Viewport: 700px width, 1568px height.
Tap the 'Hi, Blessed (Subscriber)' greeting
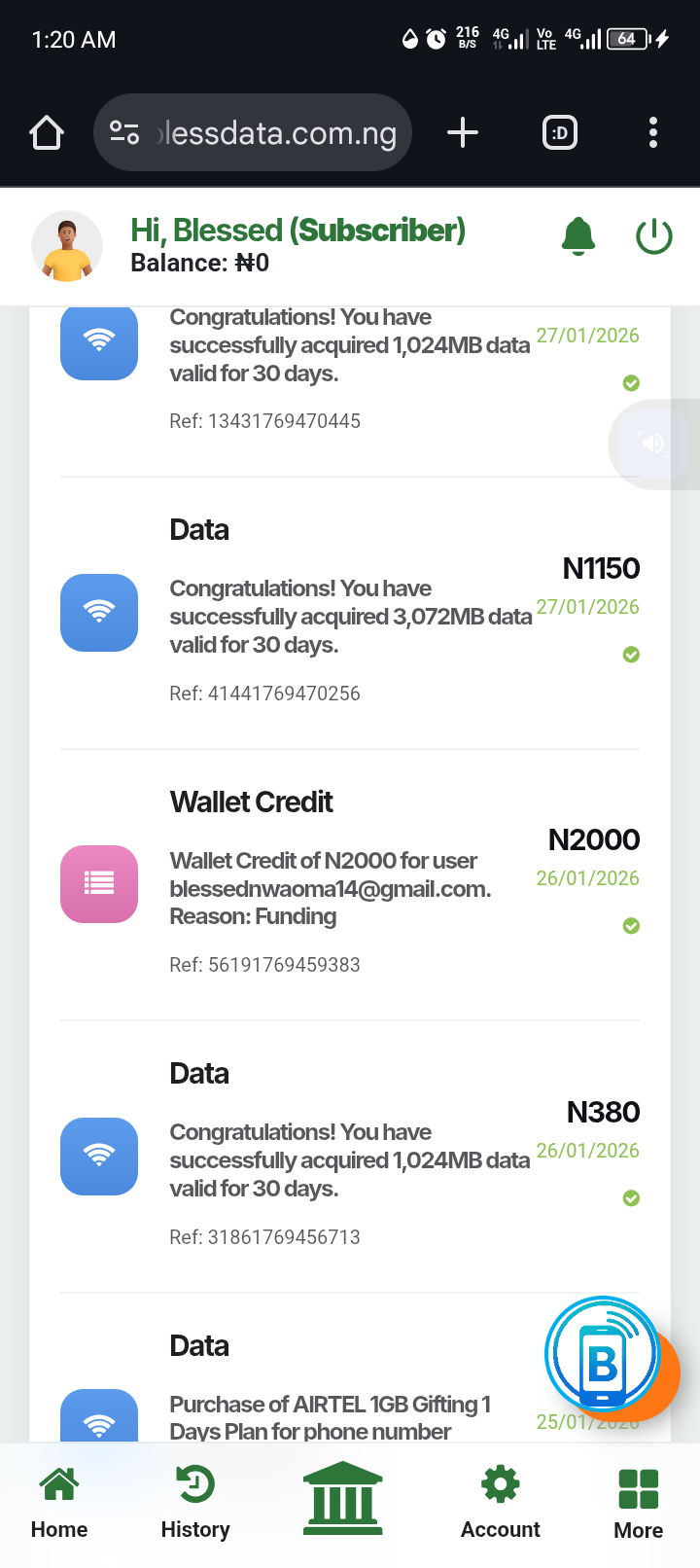click(x=297, y=230)
